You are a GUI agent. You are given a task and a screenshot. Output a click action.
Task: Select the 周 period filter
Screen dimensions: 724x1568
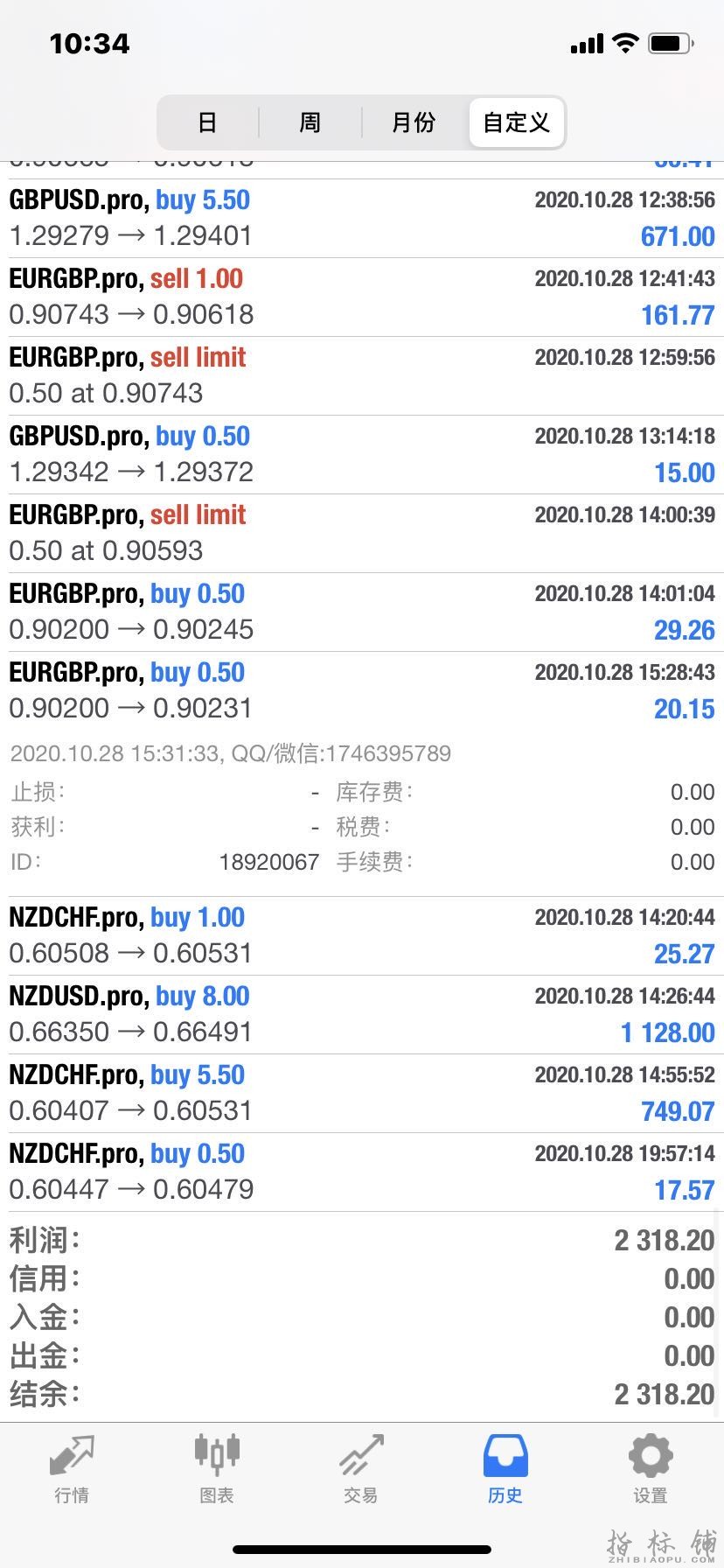[310, 122]
